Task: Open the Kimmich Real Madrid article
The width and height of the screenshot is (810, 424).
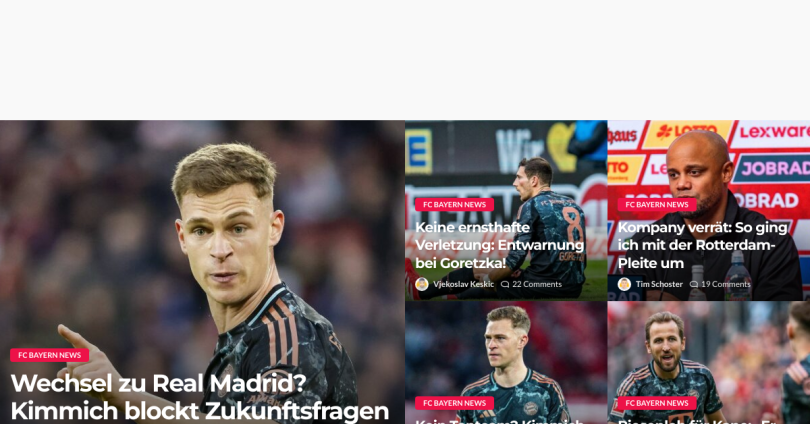Action: click(x=199, y=397)
